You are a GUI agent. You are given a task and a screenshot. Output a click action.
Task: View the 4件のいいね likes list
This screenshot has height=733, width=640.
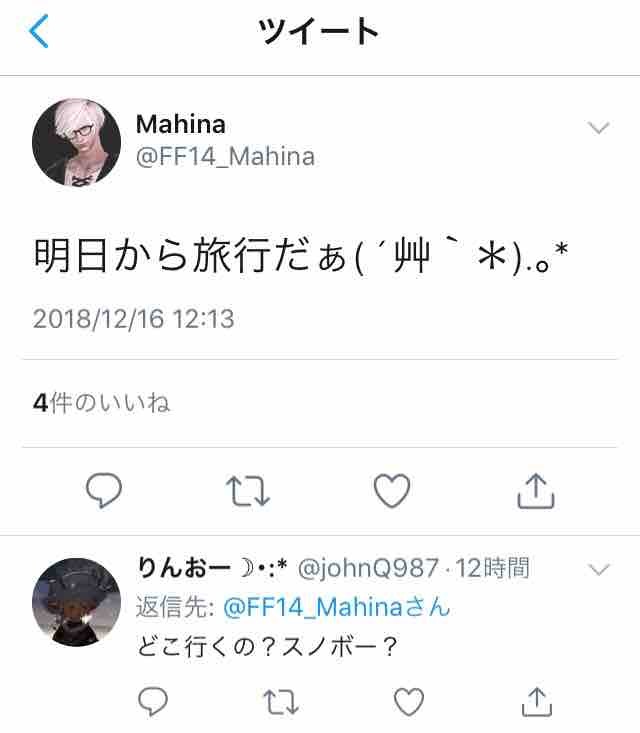pyautogui.click(x=101, y=402)
